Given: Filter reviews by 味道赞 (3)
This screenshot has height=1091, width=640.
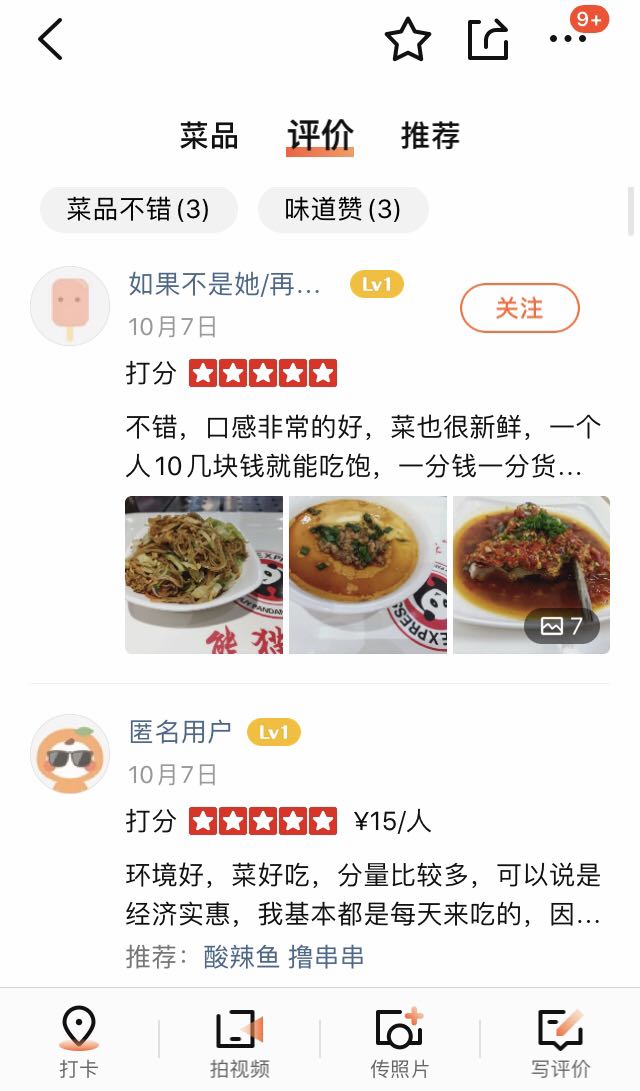Looking at the screenshot, I should (x=343, y=209).
